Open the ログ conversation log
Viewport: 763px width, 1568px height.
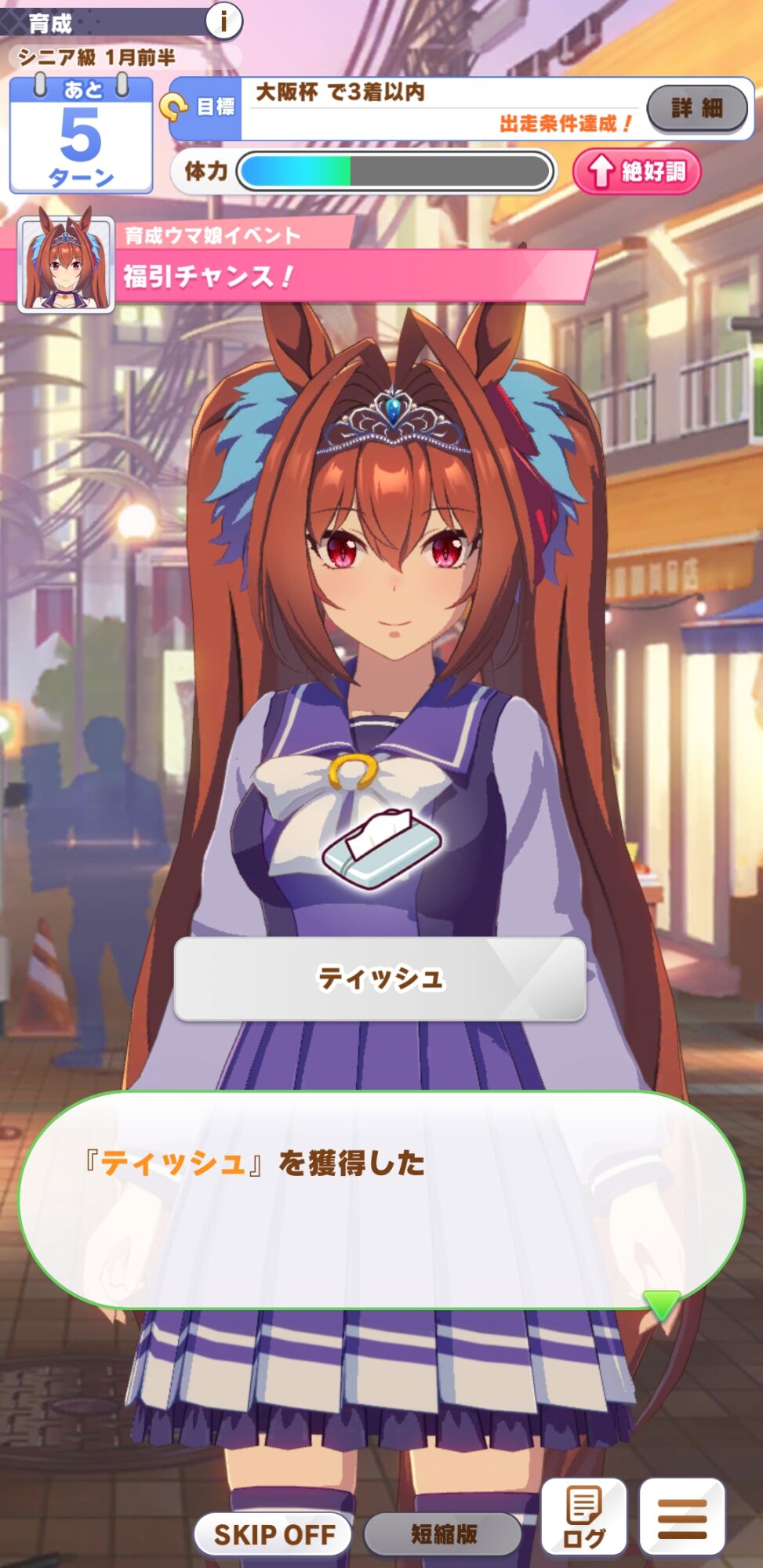(x=584, y=1516)
